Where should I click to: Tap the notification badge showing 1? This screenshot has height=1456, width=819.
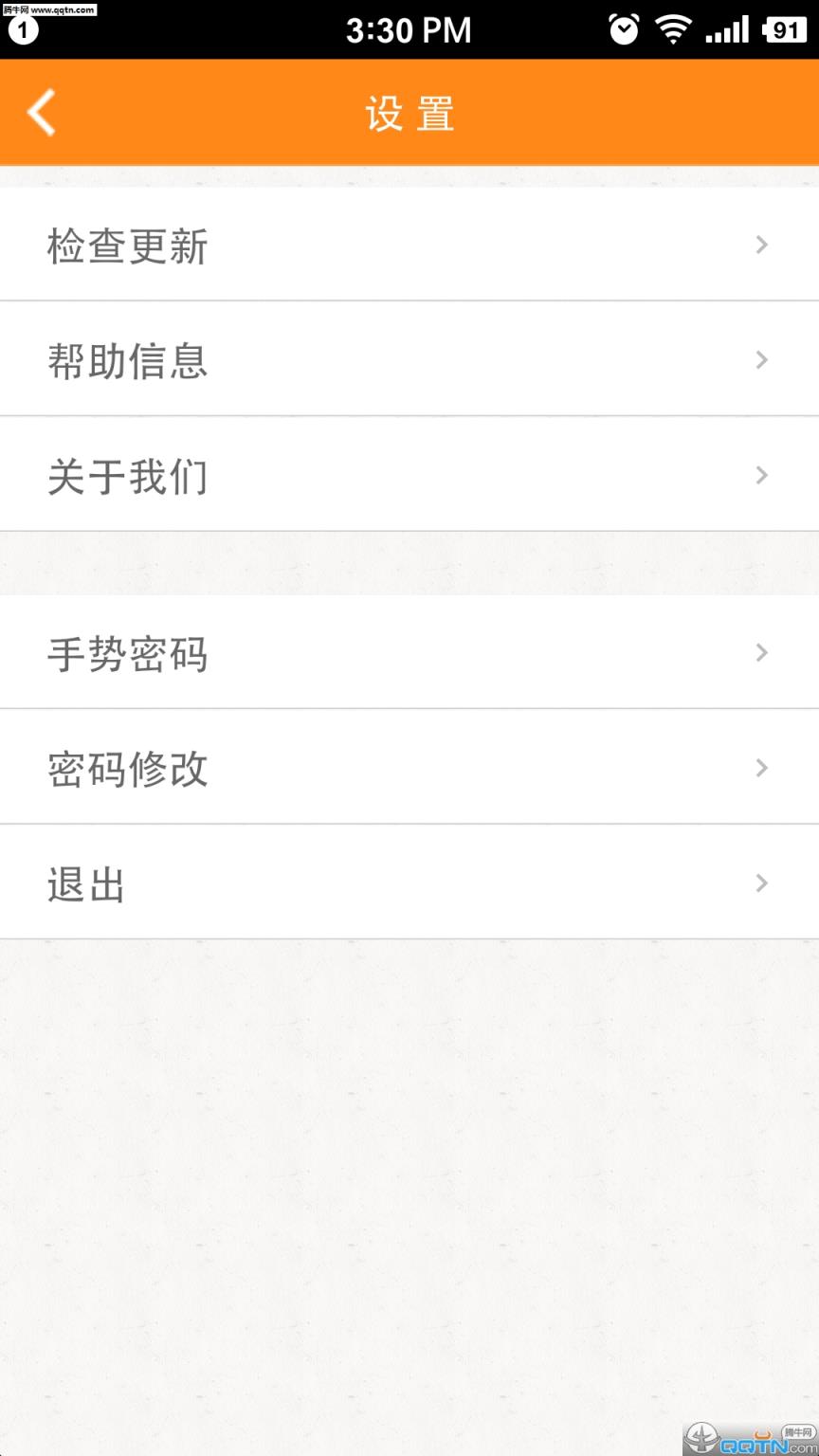point(23,29)
